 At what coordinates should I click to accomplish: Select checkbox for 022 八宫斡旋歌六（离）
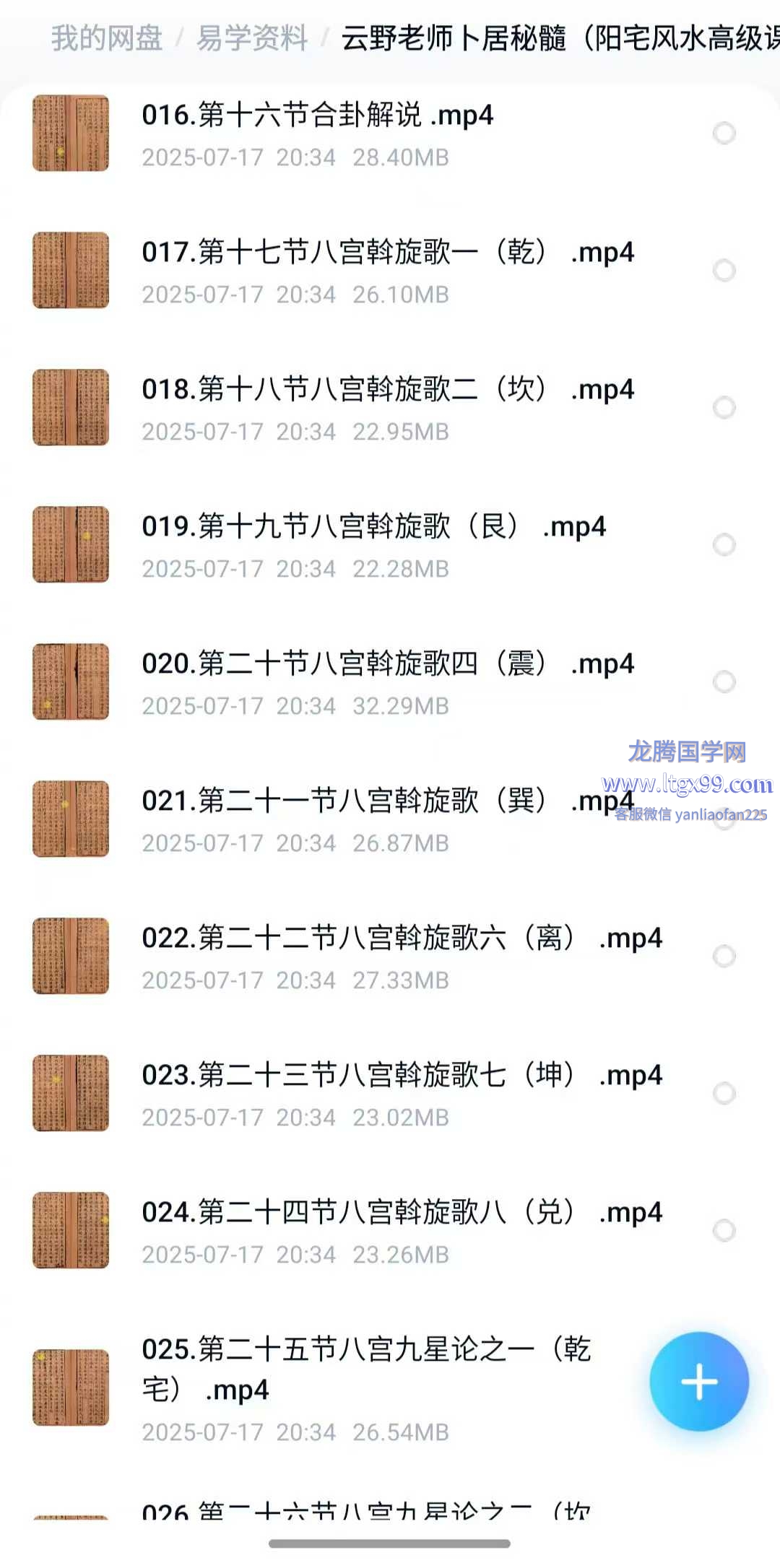[x=724, y=957]
